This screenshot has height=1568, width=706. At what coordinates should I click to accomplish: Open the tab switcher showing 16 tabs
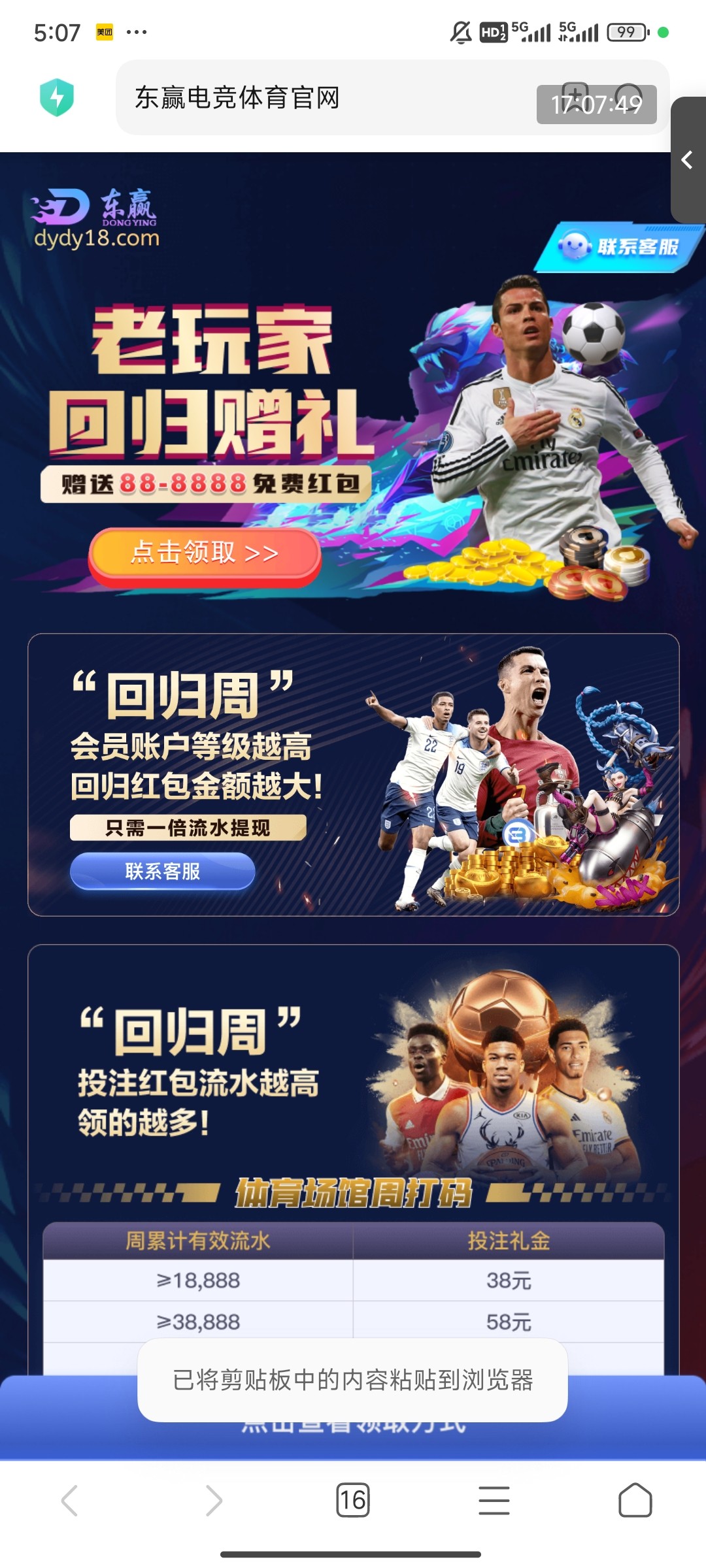coord(353,1500)
